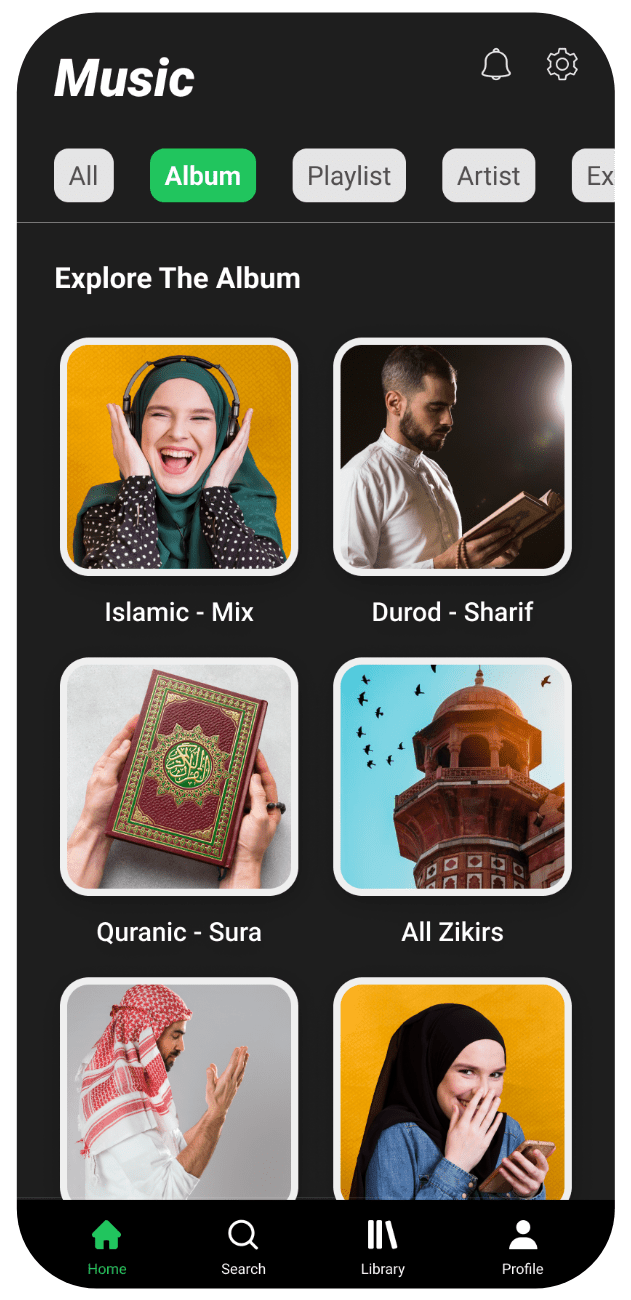631x1300 pixels.
Task: Open the settings gear
Action: [562, 64]
